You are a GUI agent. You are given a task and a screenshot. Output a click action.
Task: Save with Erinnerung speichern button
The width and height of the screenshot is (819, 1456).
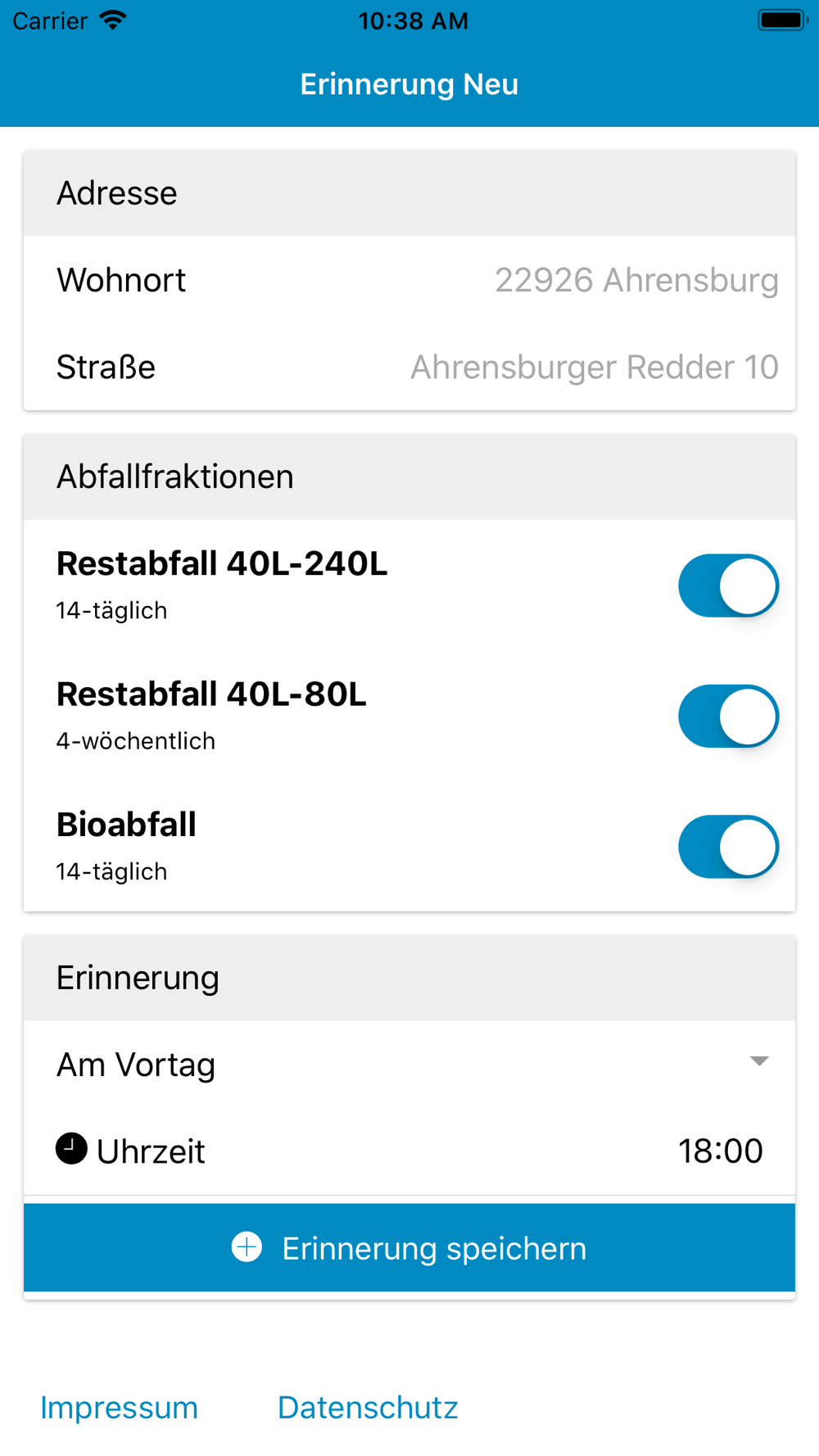(x=409, y=1248)
